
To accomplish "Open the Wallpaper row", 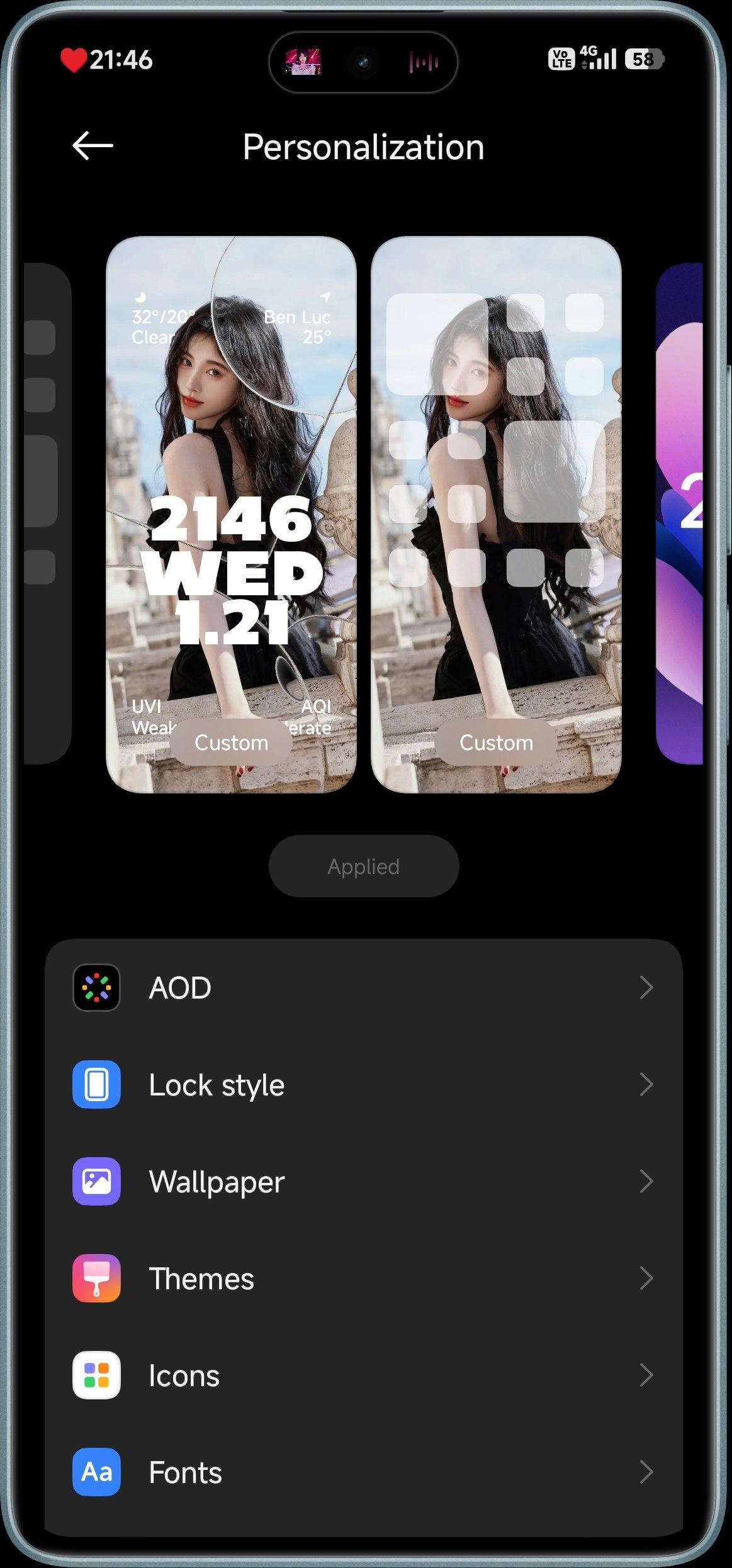I will (x=364, y=1182).
